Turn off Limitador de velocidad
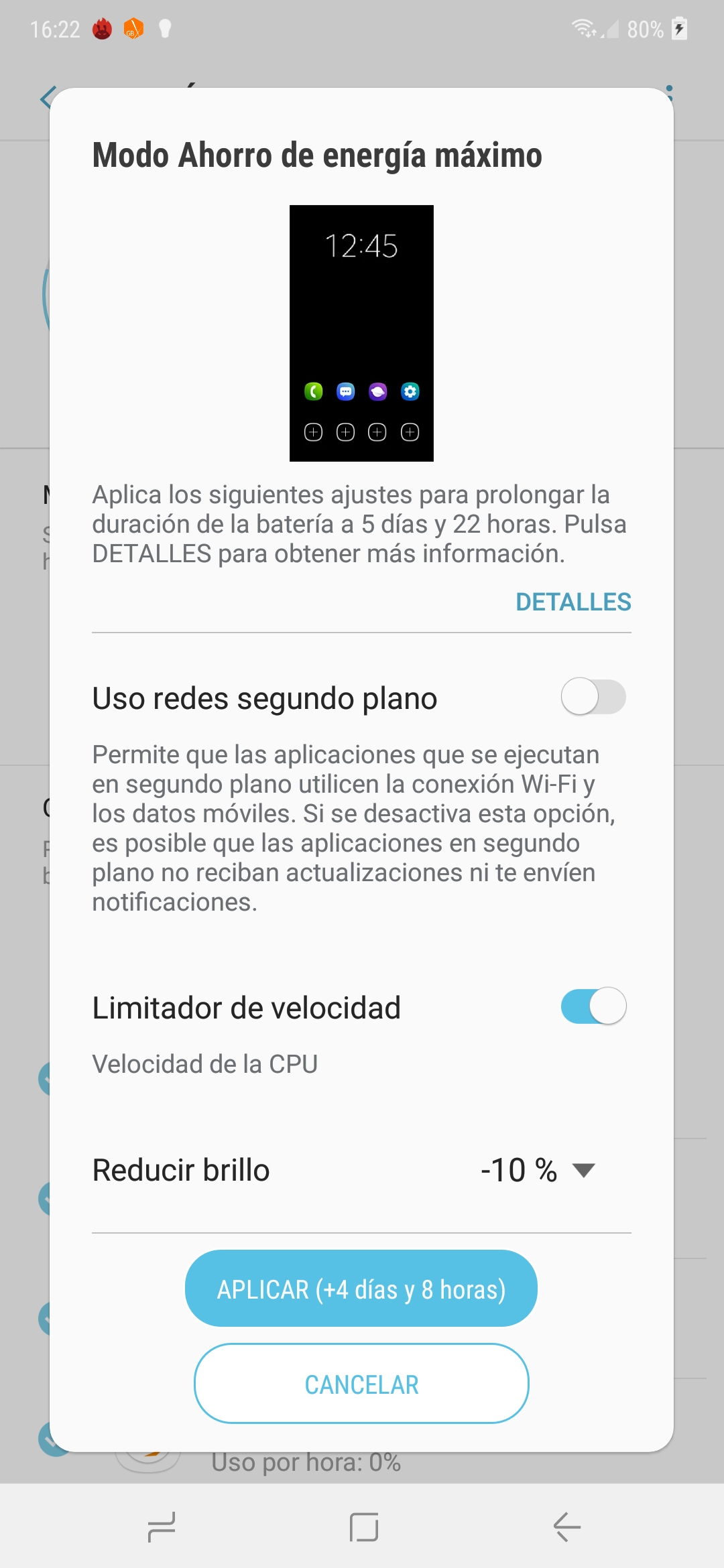 coord(593,1006)
